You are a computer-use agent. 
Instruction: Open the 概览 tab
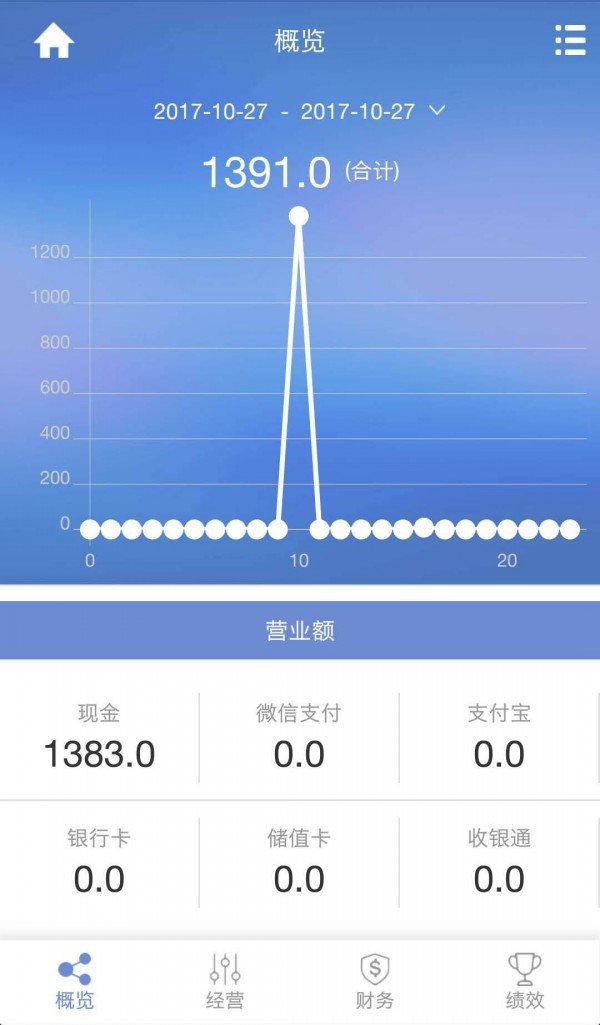click(75, 981)
